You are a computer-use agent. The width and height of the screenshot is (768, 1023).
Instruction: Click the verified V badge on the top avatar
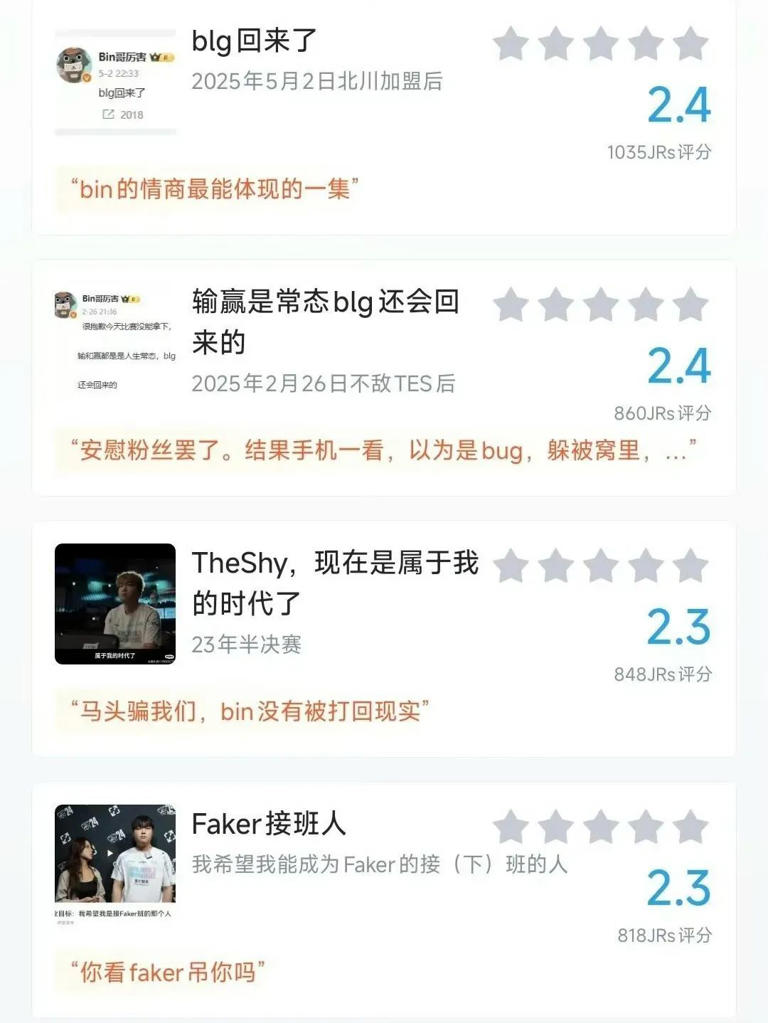(x=87, y=77)
